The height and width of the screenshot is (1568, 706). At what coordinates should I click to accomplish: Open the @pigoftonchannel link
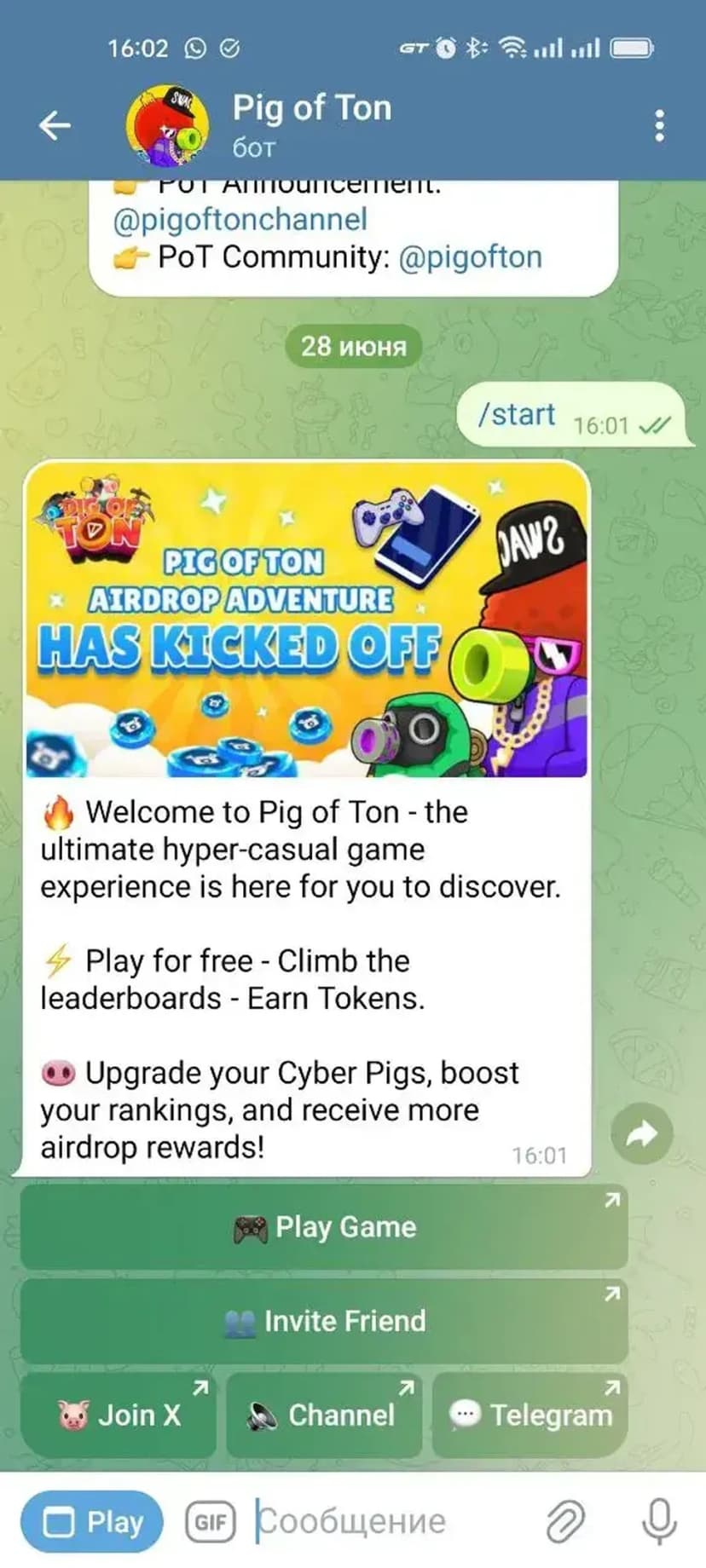[x=240, y=220]
